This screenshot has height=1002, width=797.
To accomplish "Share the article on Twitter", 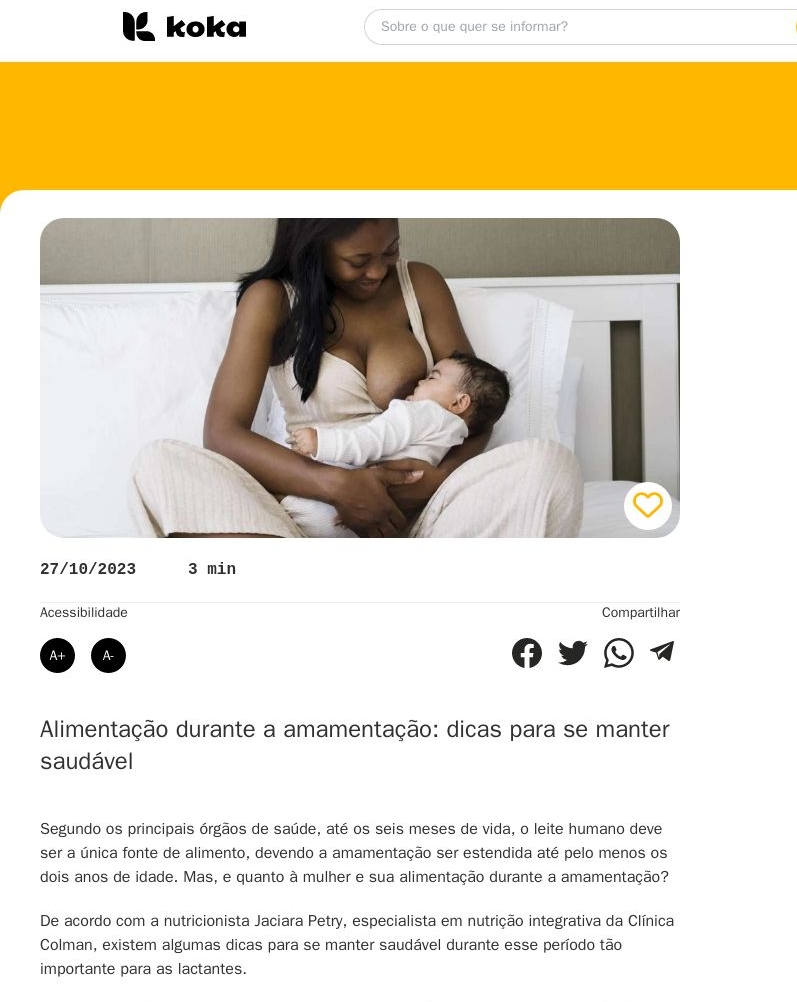I will coord(573,653).
